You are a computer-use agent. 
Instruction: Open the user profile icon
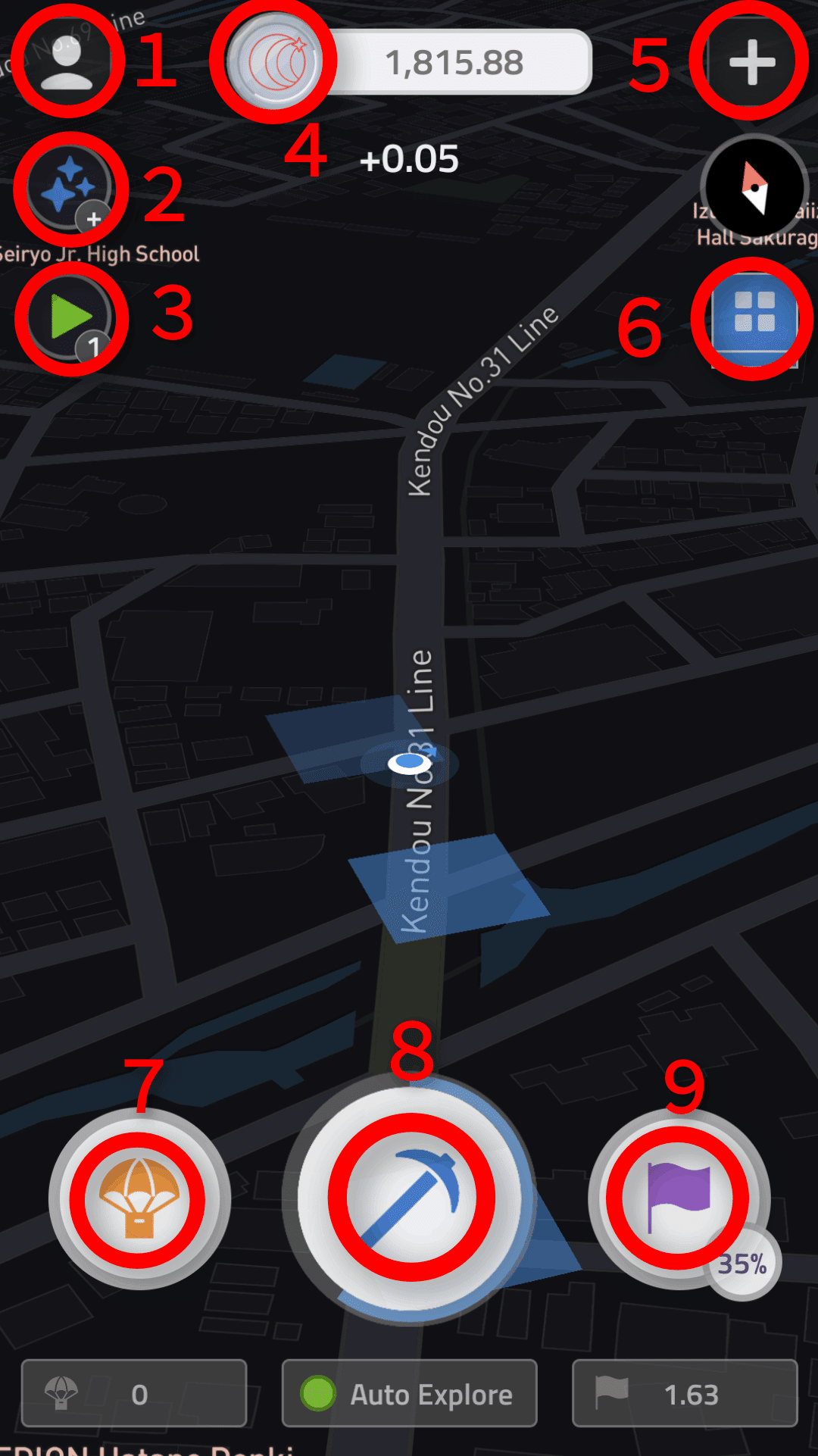[x=67, y=62]
